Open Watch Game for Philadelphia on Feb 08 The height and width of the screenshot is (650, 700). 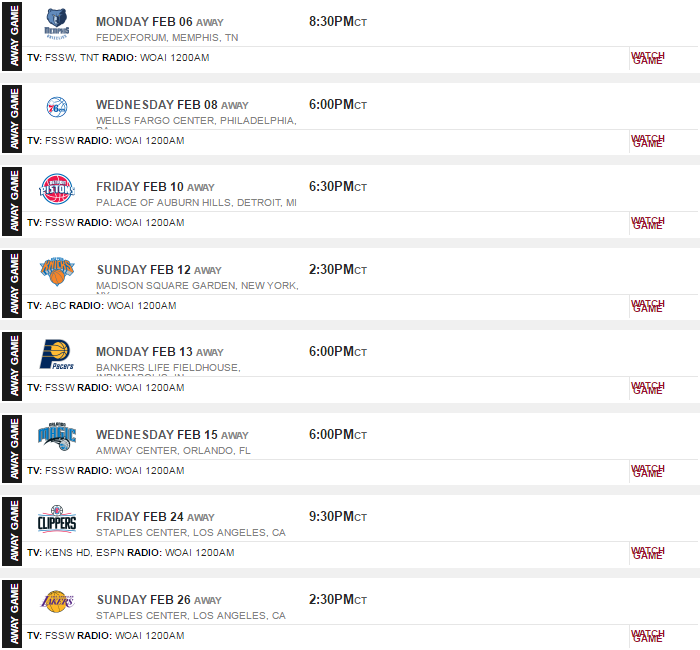point(648,141)
